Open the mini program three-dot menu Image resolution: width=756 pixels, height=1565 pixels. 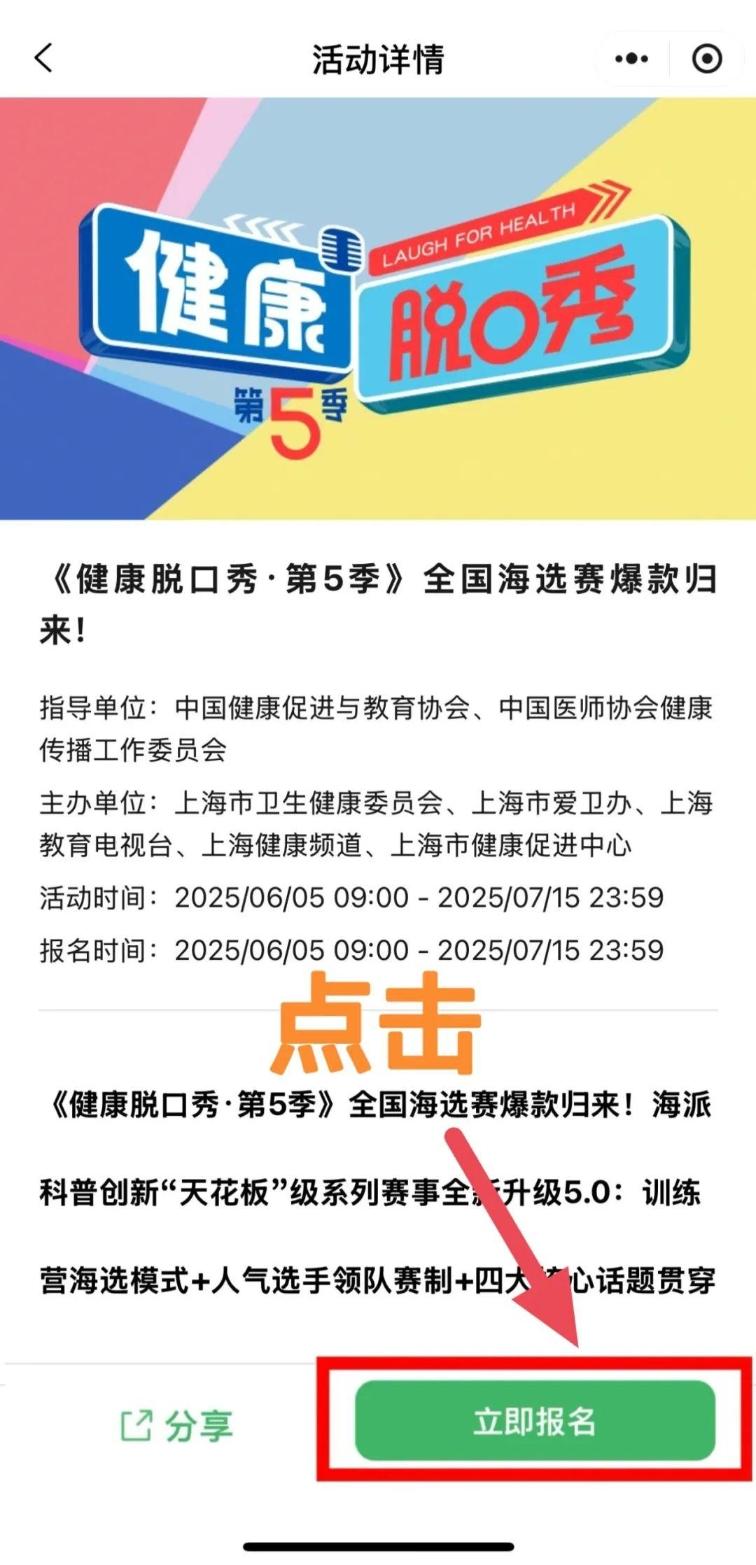click(631, 59)
